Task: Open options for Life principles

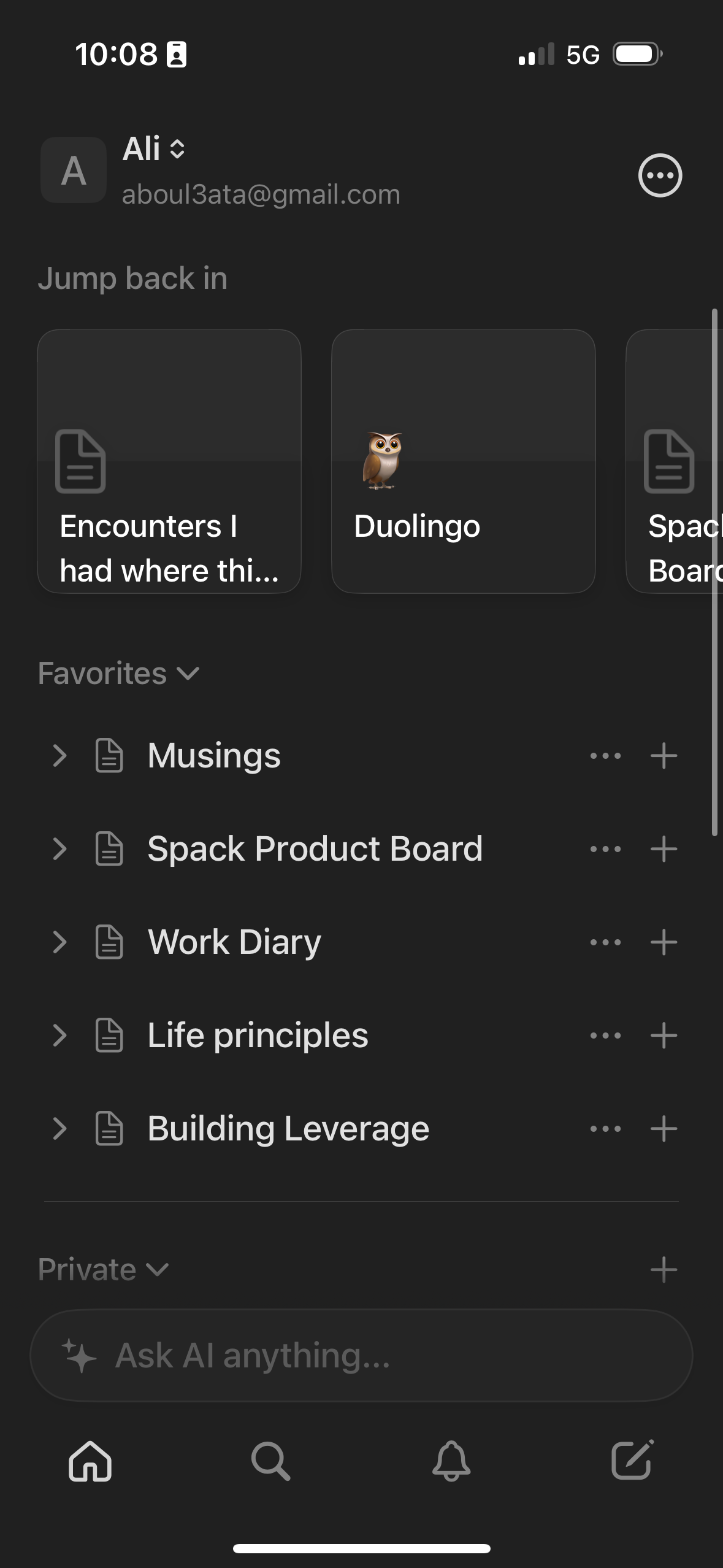Action: (x=605, y=1035)
